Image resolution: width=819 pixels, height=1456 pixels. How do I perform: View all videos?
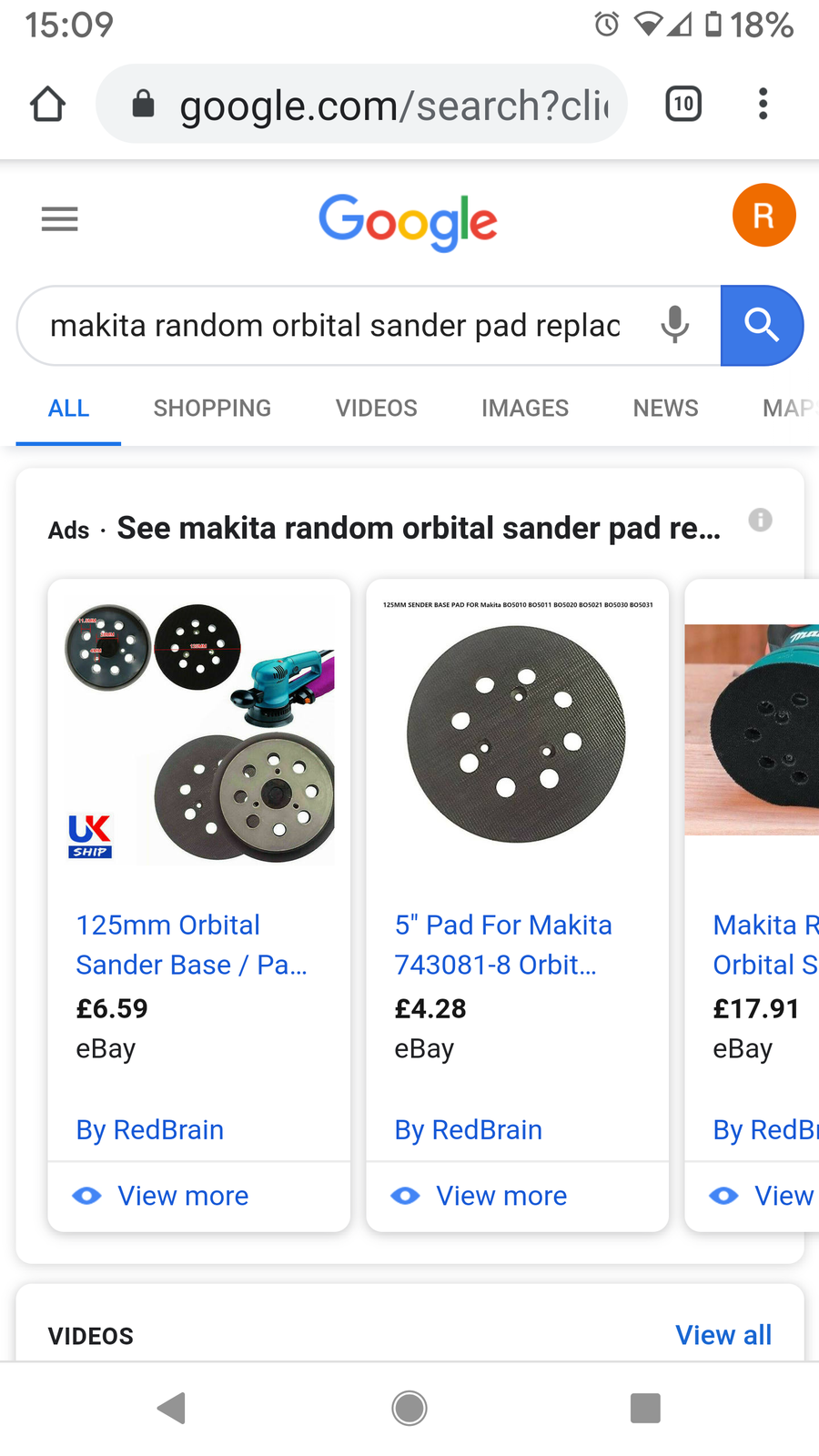tap(723, 1335)
